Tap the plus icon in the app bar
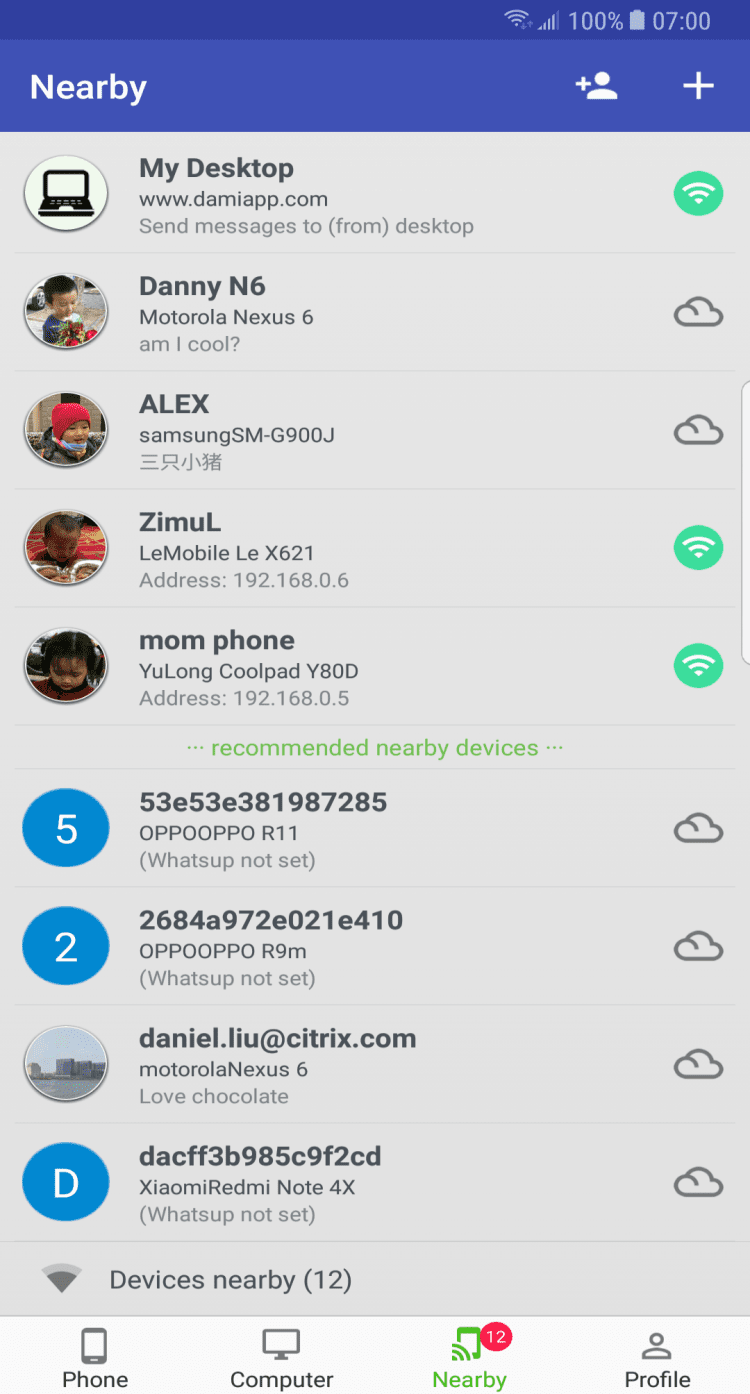 click(698, 86)
